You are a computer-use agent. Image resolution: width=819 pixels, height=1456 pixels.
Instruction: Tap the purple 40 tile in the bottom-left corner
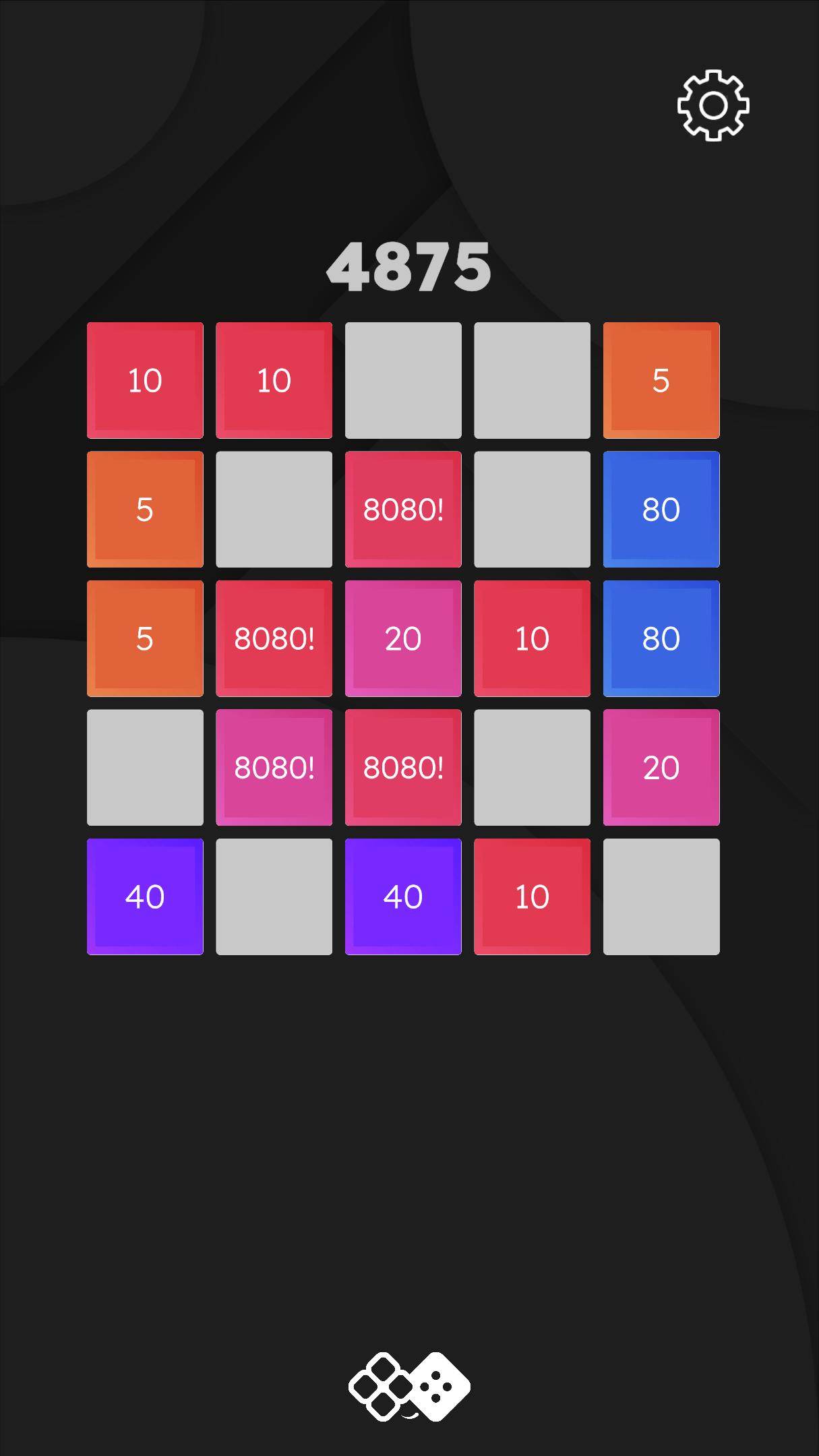coord(145,897)
